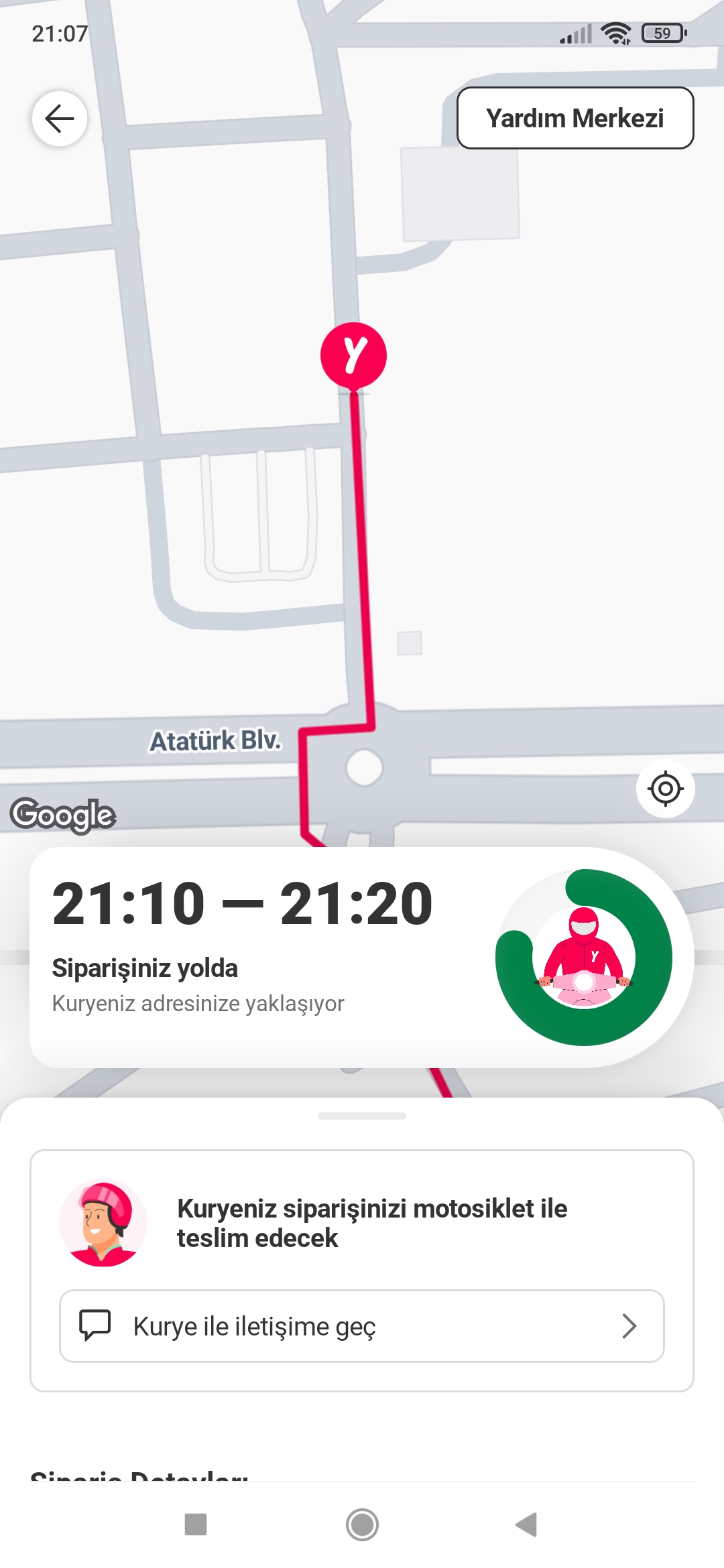Go back using the arrow button
The width and height of the screenshot is (724, 1568).
pos(60,119)
